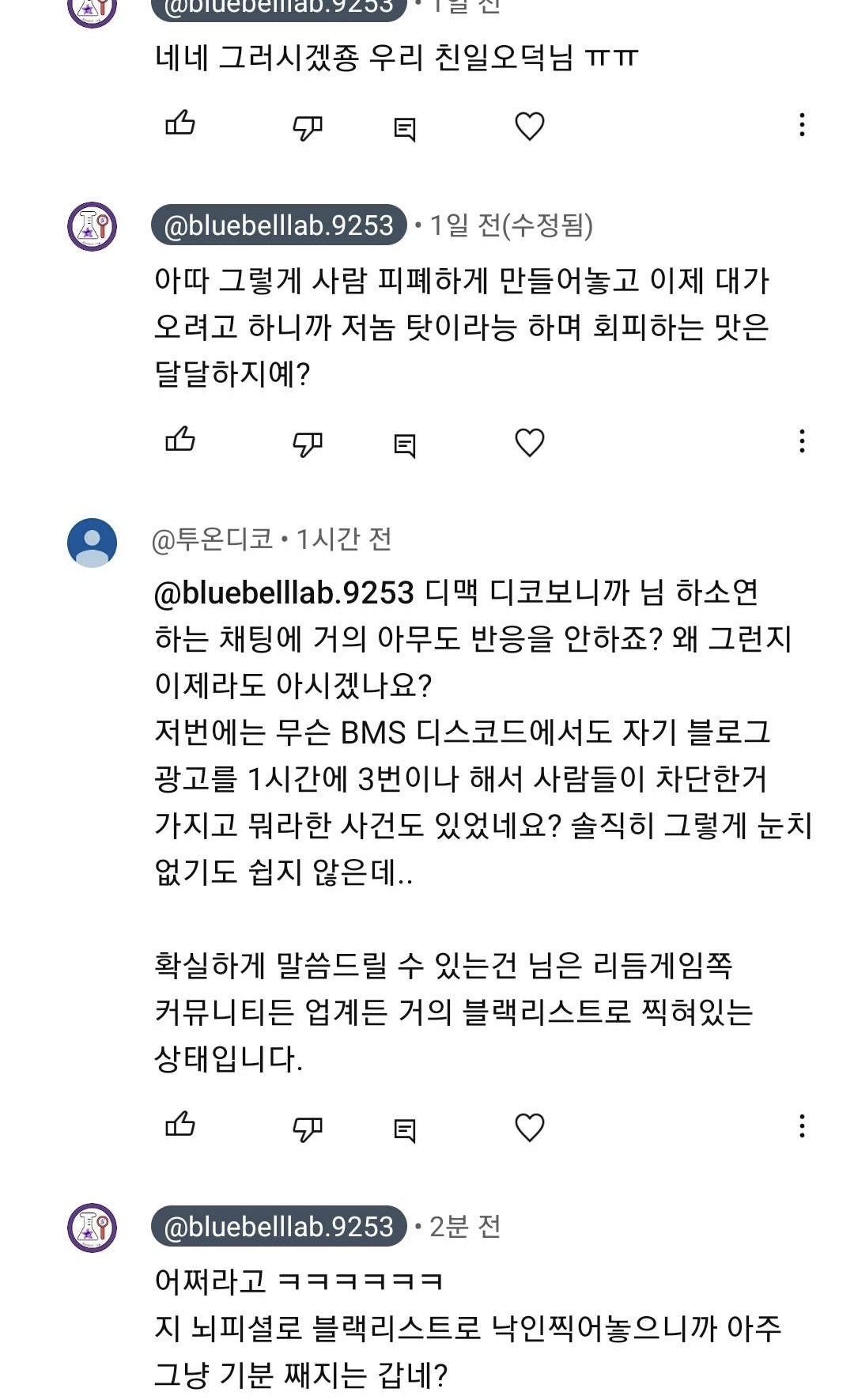The width and height of the screenshot is (854, 1400).
Task: Open @bluebelllab.9253 channel from the 2분 전 comment
Action: 278,1227
